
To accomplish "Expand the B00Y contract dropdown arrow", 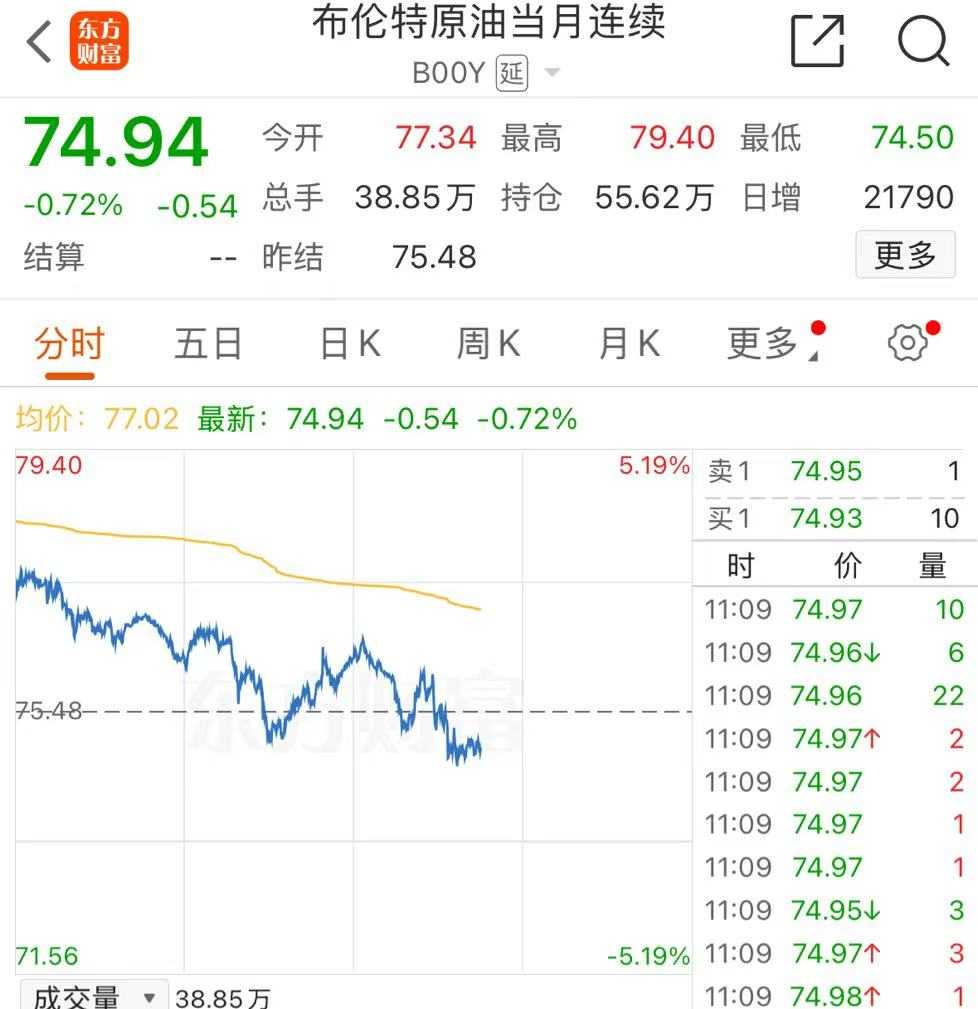I will [552, 73].
